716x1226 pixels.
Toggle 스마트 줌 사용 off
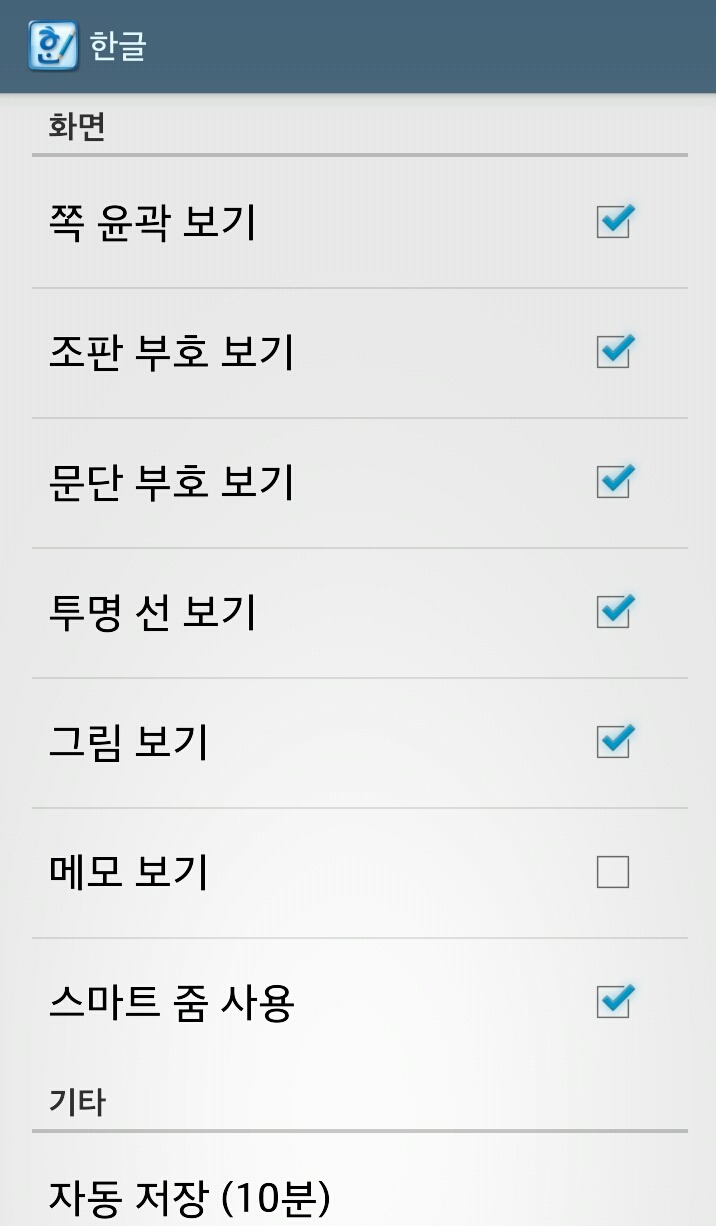(613, 1001)
